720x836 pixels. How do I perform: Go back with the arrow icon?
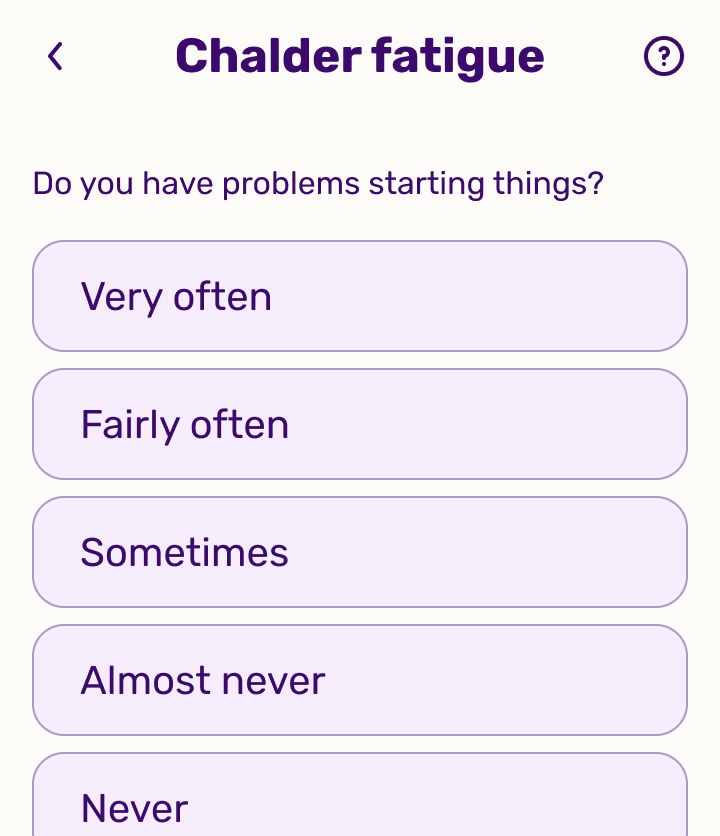click(x=56, y=57)
